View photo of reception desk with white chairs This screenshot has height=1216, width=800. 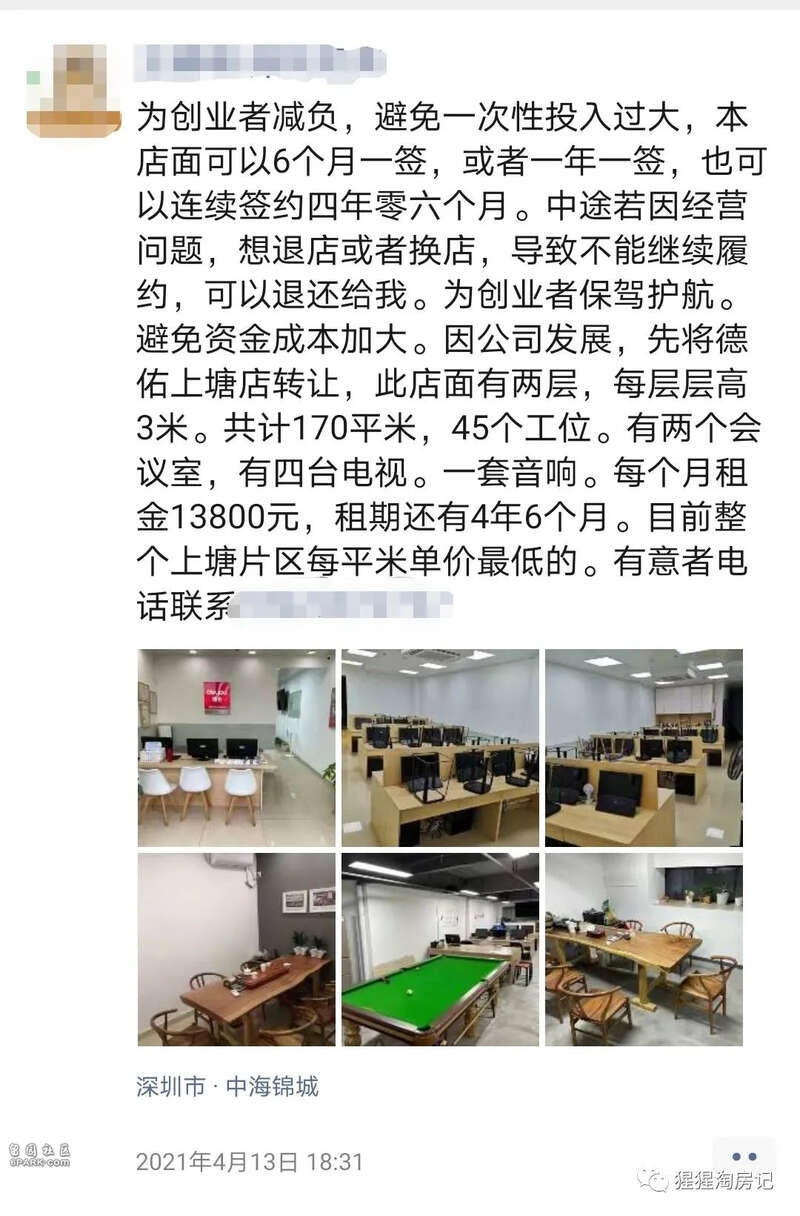(236, 748)
